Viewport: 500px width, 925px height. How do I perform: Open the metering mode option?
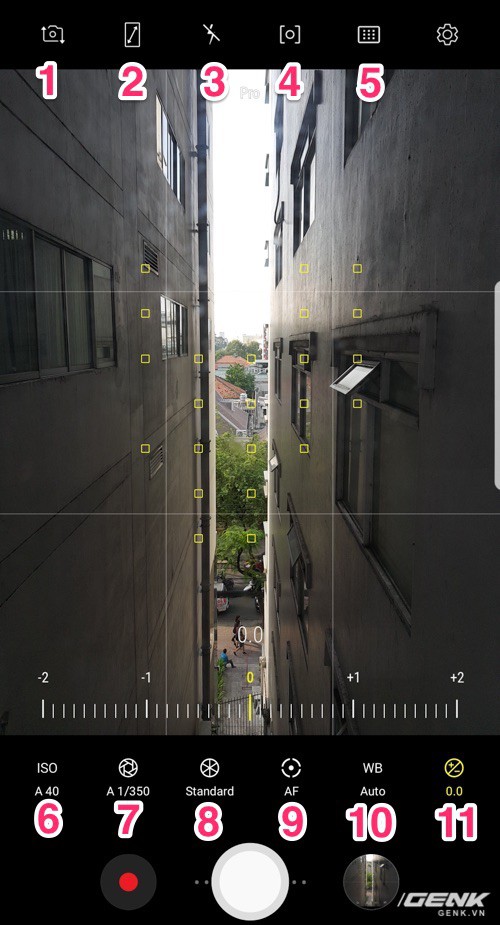[290, 35]
